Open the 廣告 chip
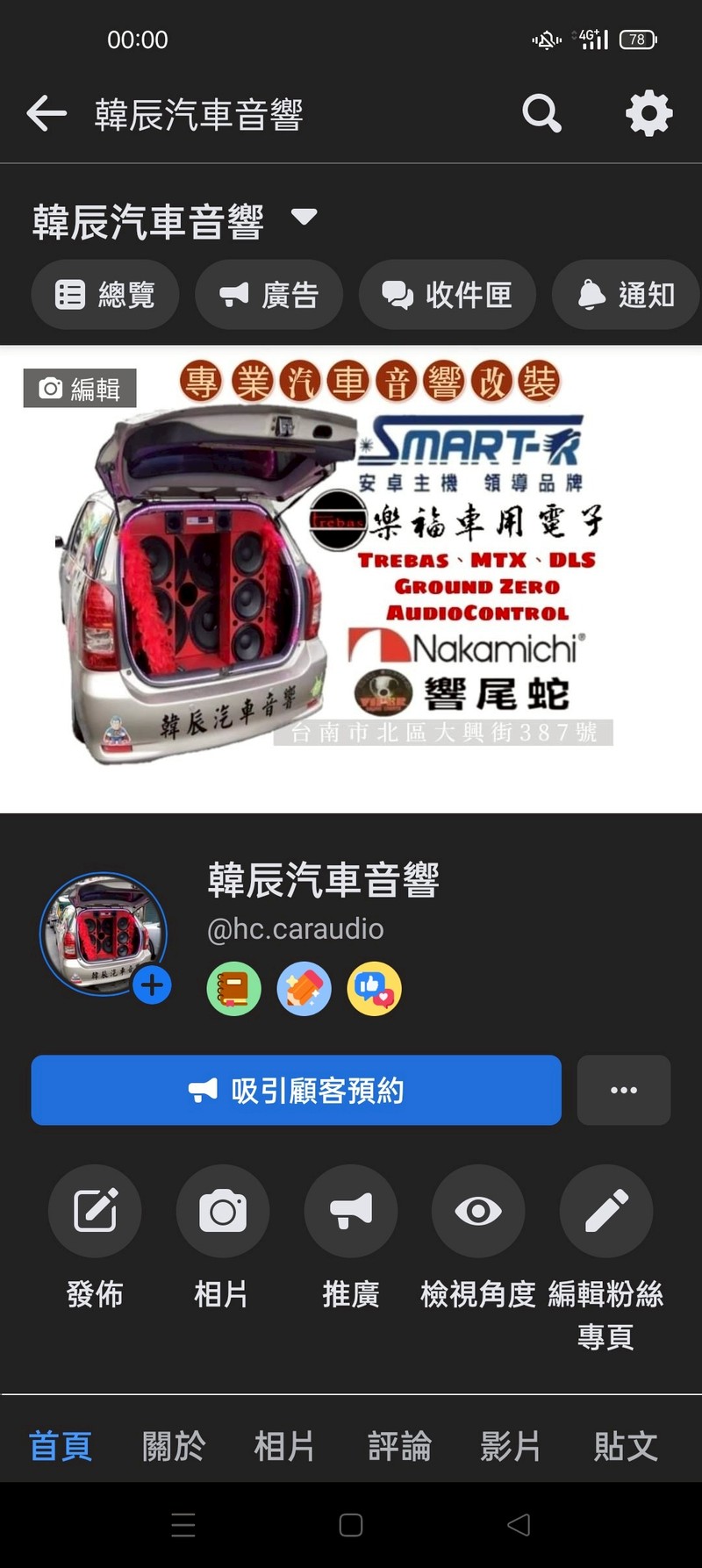This screenshot has height=1568, width=702. (x=269, y=295)
